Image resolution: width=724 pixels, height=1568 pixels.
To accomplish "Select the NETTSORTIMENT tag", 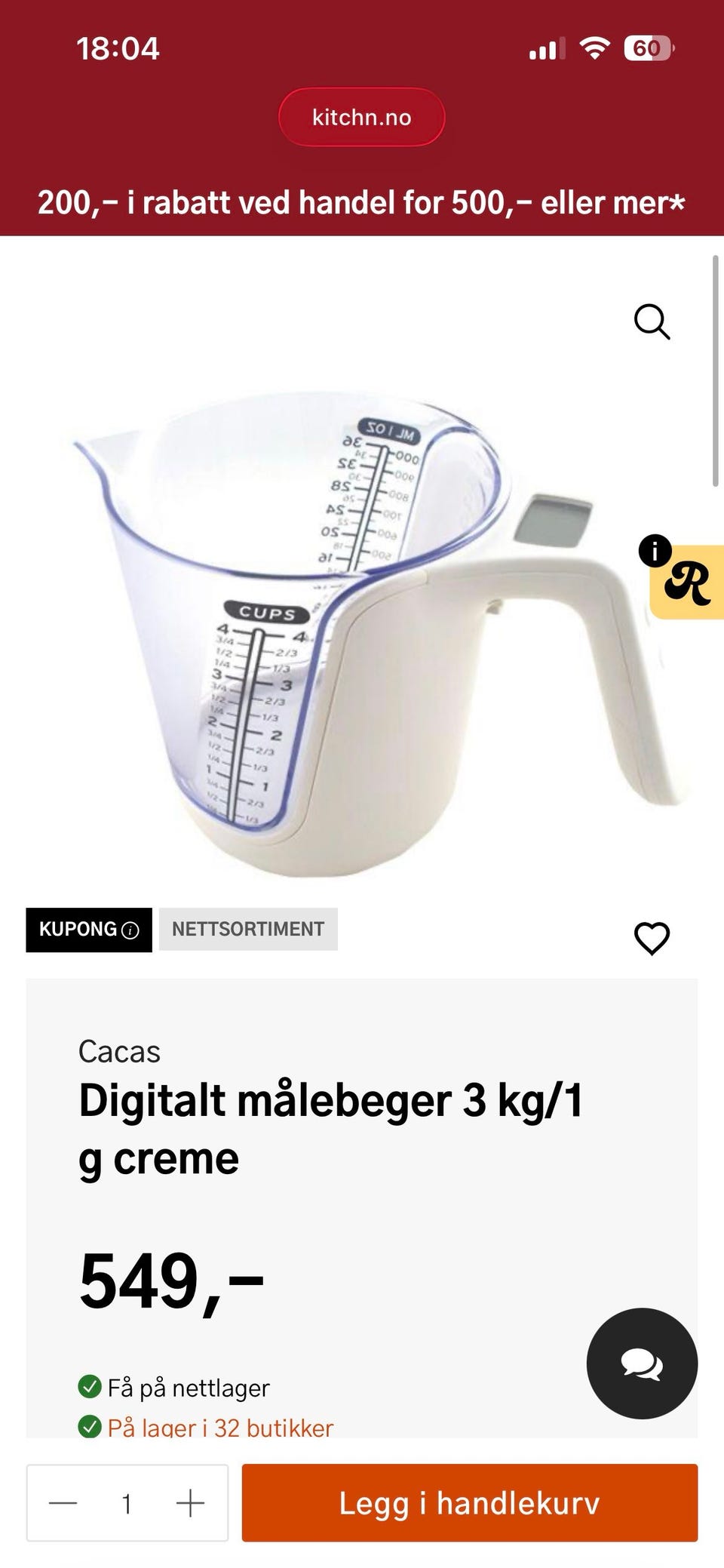I will pos(248,930).
